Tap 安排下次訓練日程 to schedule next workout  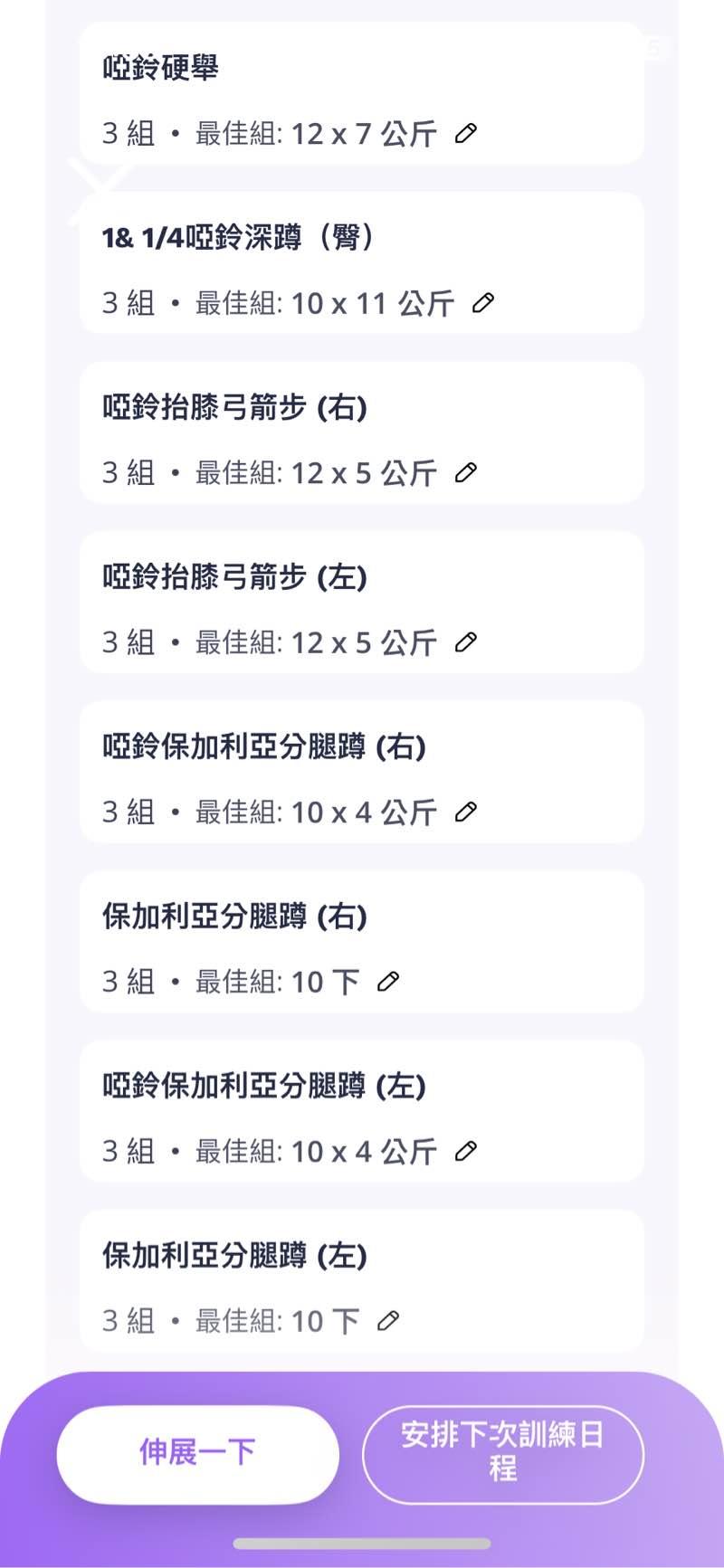click(x=502, y=1453)
